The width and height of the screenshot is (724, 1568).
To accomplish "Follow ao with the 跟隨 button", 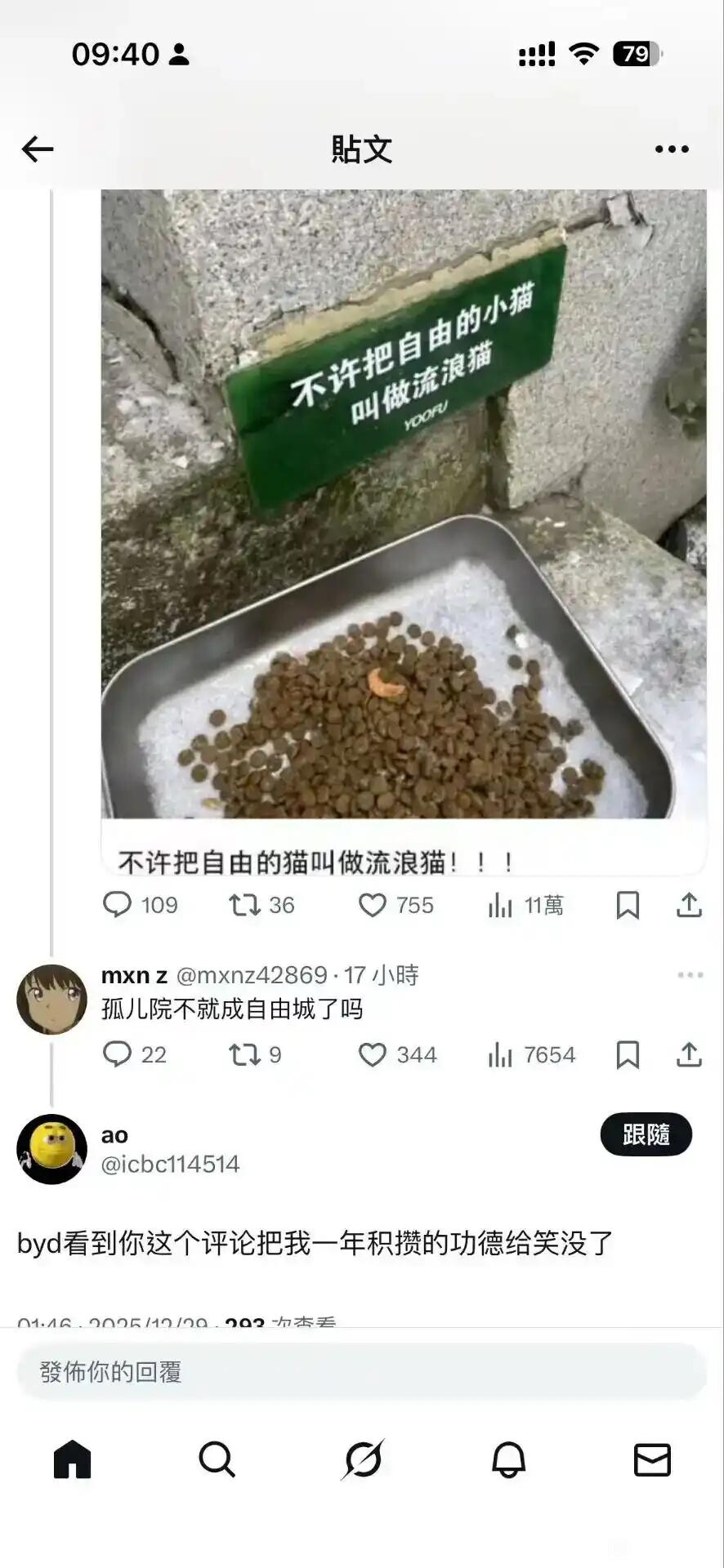I will click(x=646, y=1134).
